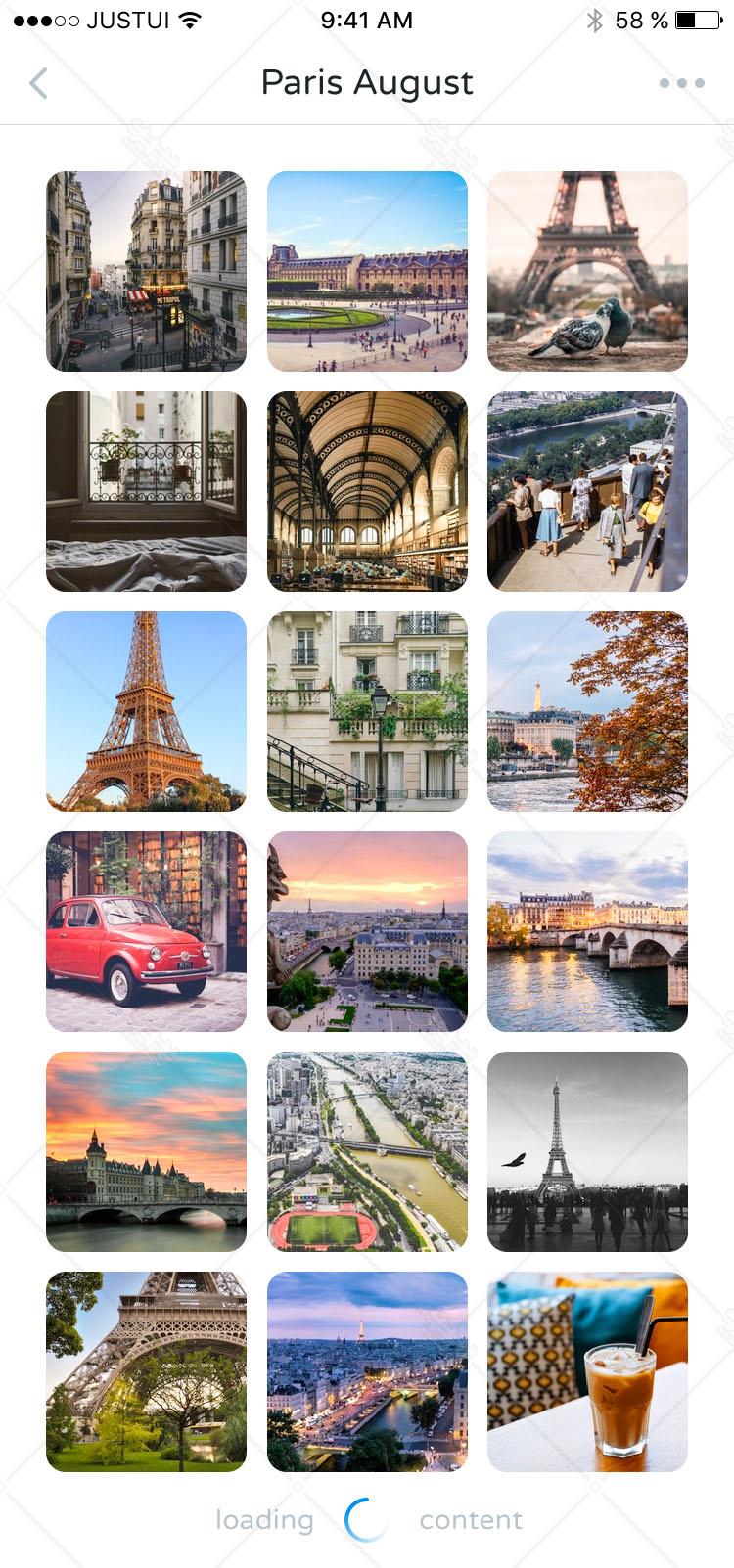Open the bedroom balcony window photo
Viewport: 734px width, 1568px height.
click(x=146, y=491)
